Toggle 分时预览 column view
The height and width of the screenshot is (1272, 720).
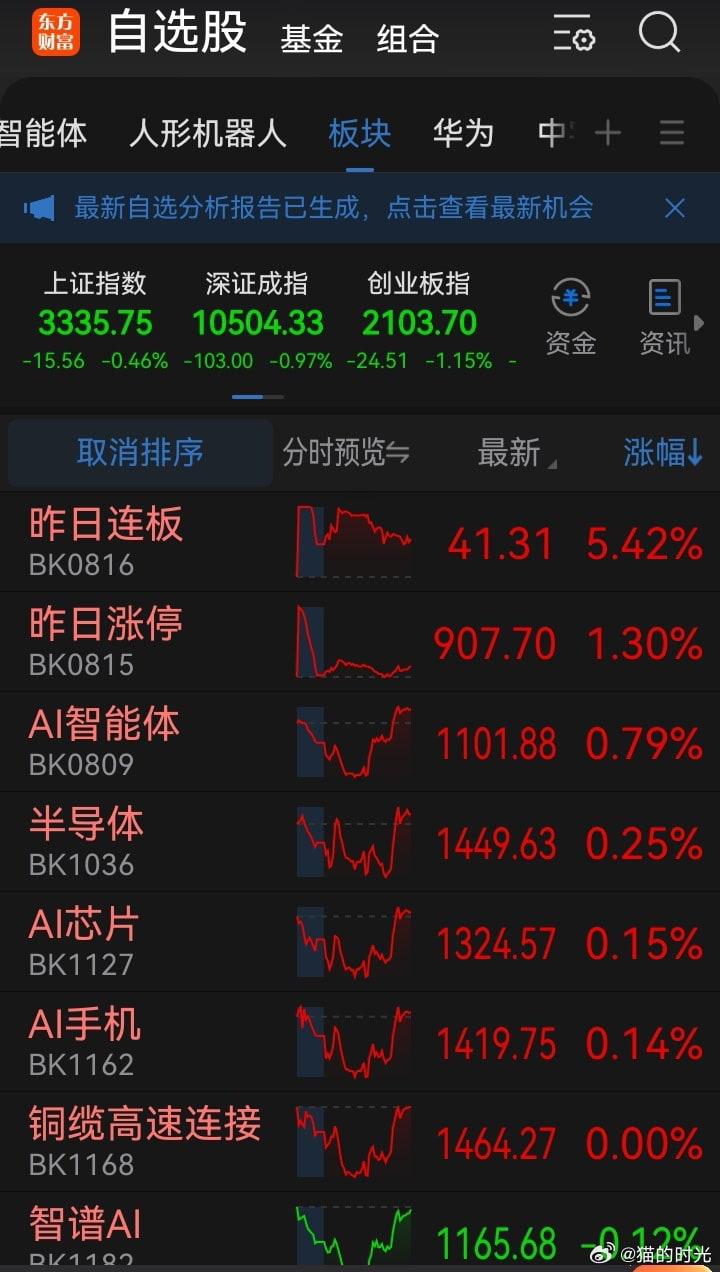345,453
